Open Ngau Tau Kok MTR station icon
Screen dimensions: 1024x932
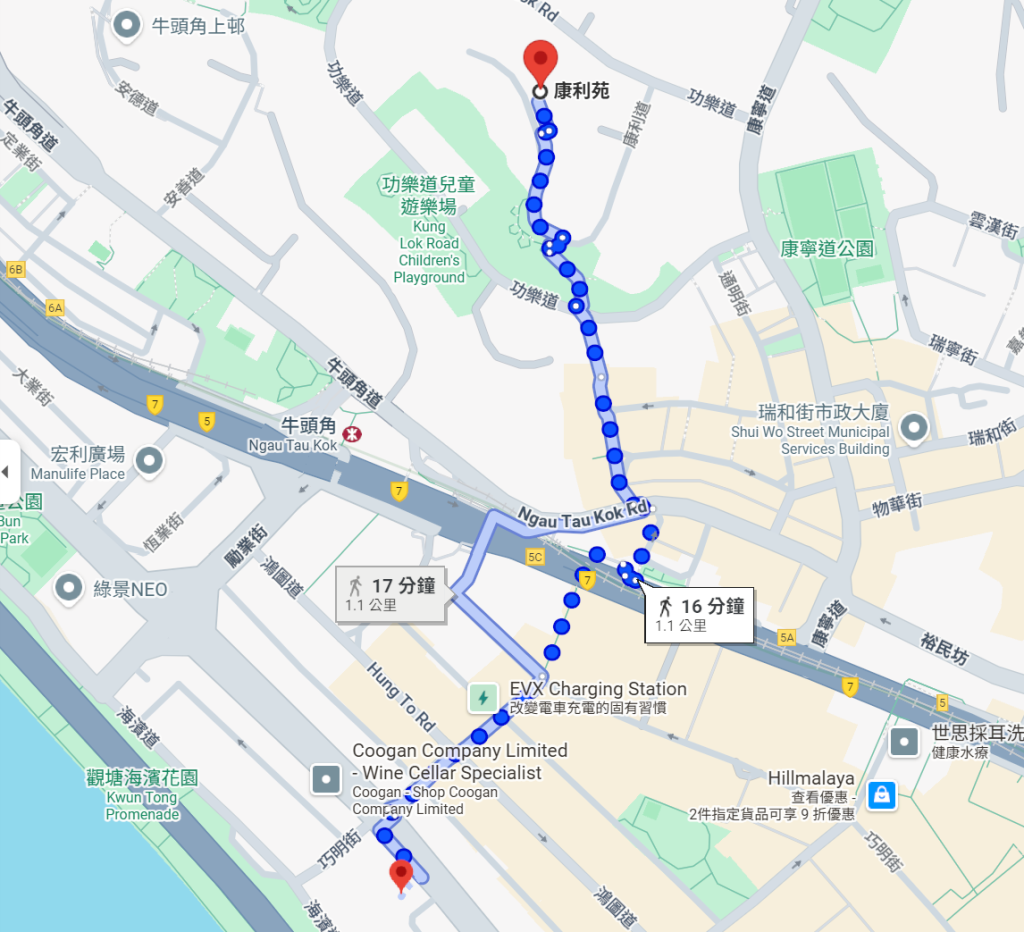point(351,433)
